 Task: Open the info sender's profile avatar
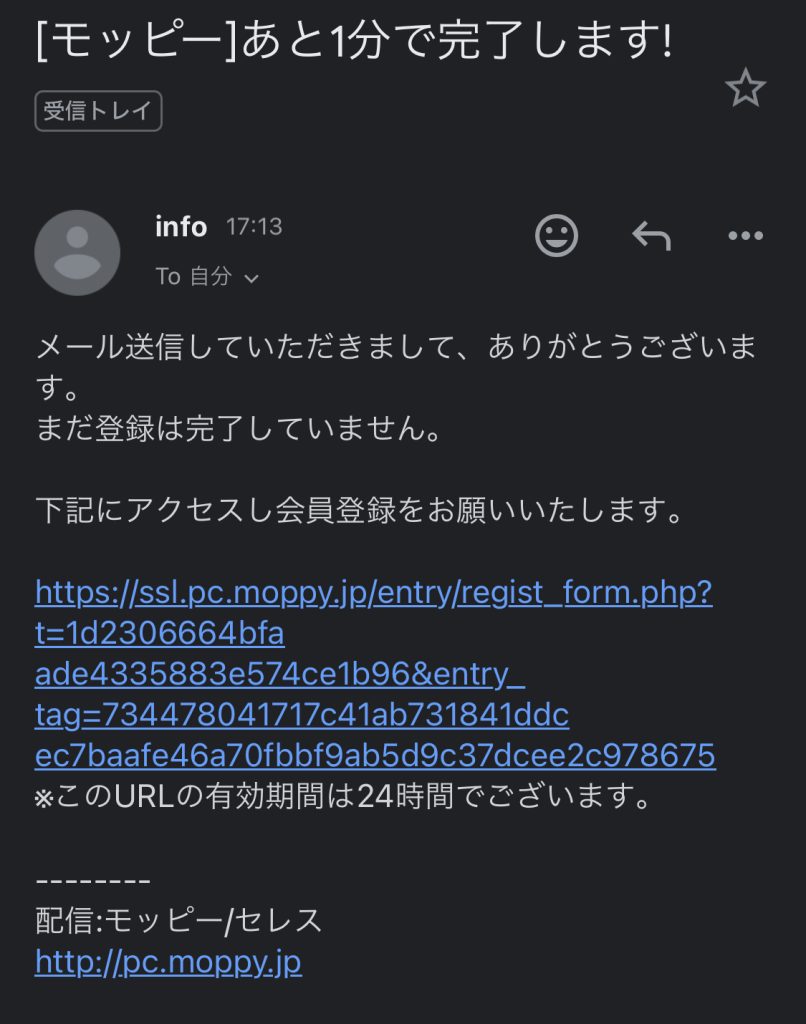[77, 253]
